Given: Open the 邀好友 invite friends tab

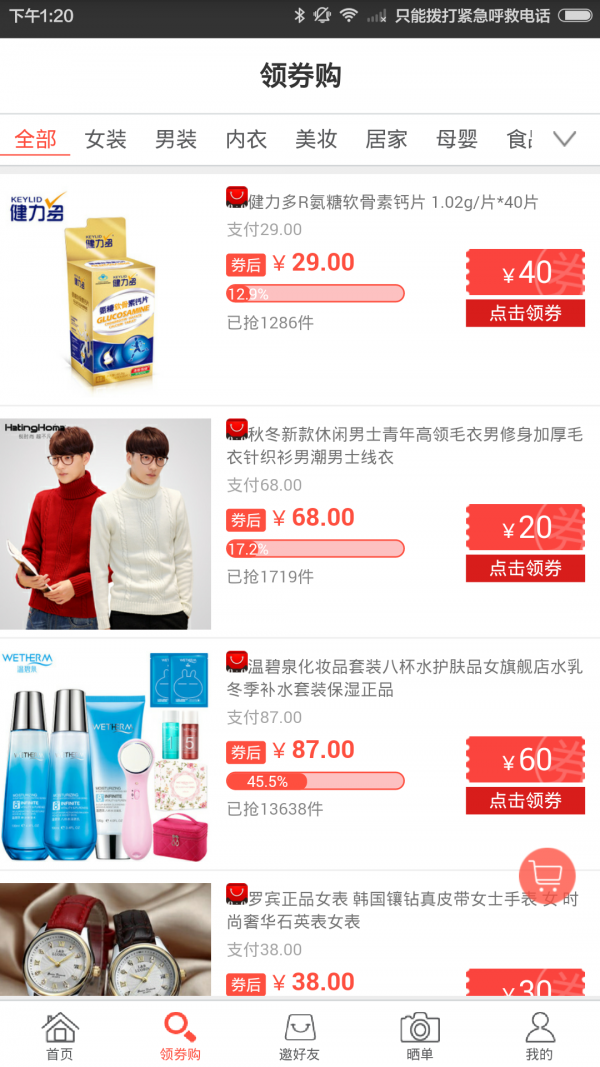Looking at the screenshot, I should pyautogui.click(x=300, y=1036).
